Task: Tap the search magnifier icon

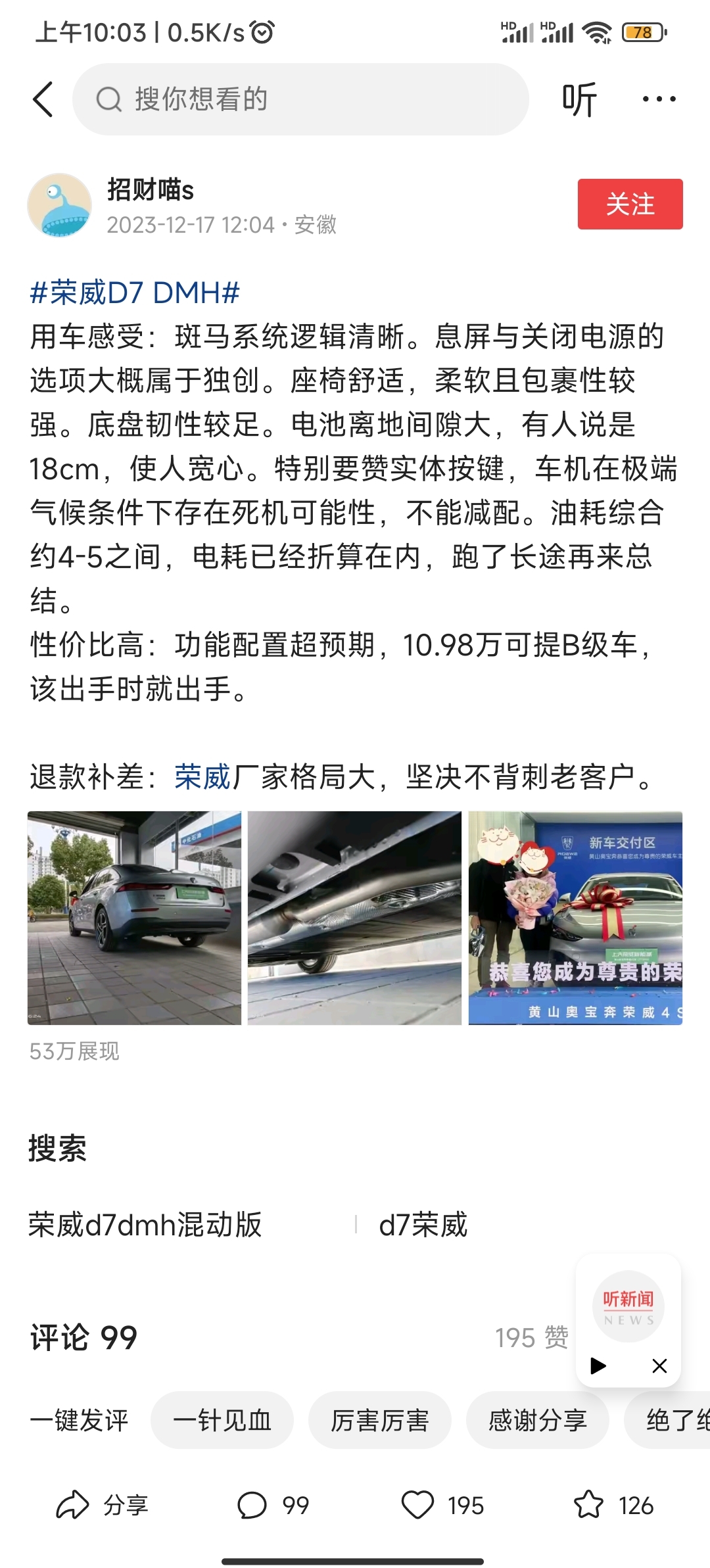Action: click(x=110, y=100)
